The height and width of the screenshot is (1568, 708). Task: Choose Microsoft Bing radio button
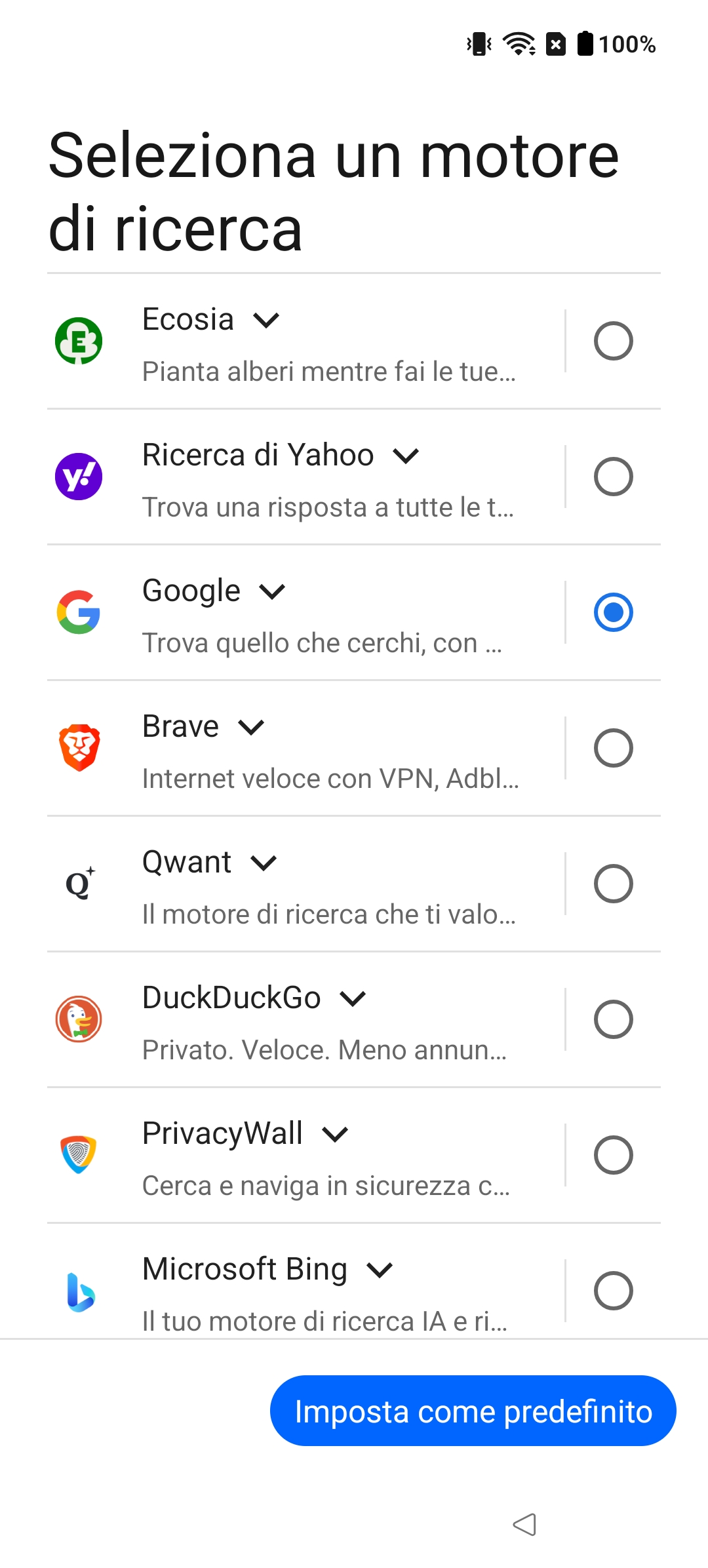pyautogui.click(x=613, y=1291)
